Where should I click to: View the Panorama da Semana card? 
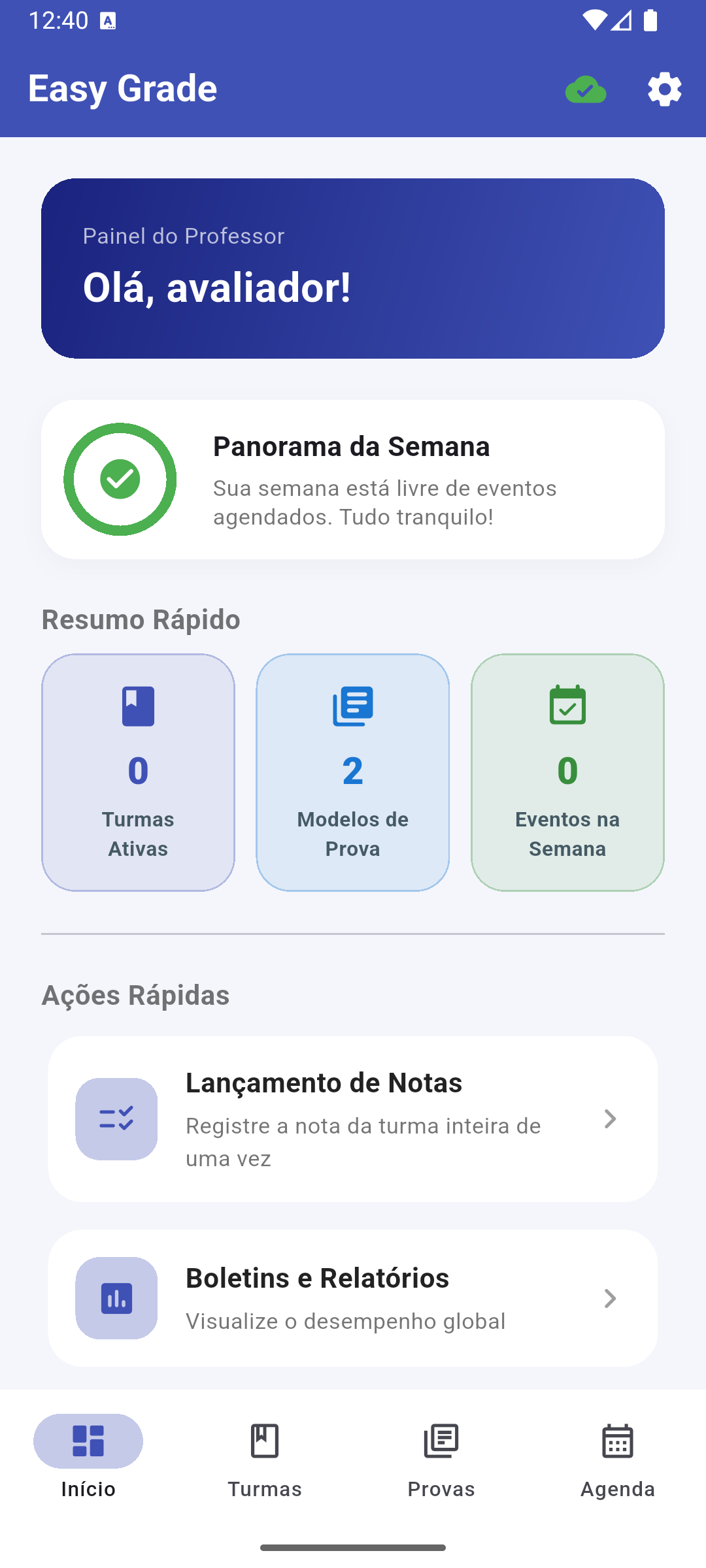click(352, 480)
